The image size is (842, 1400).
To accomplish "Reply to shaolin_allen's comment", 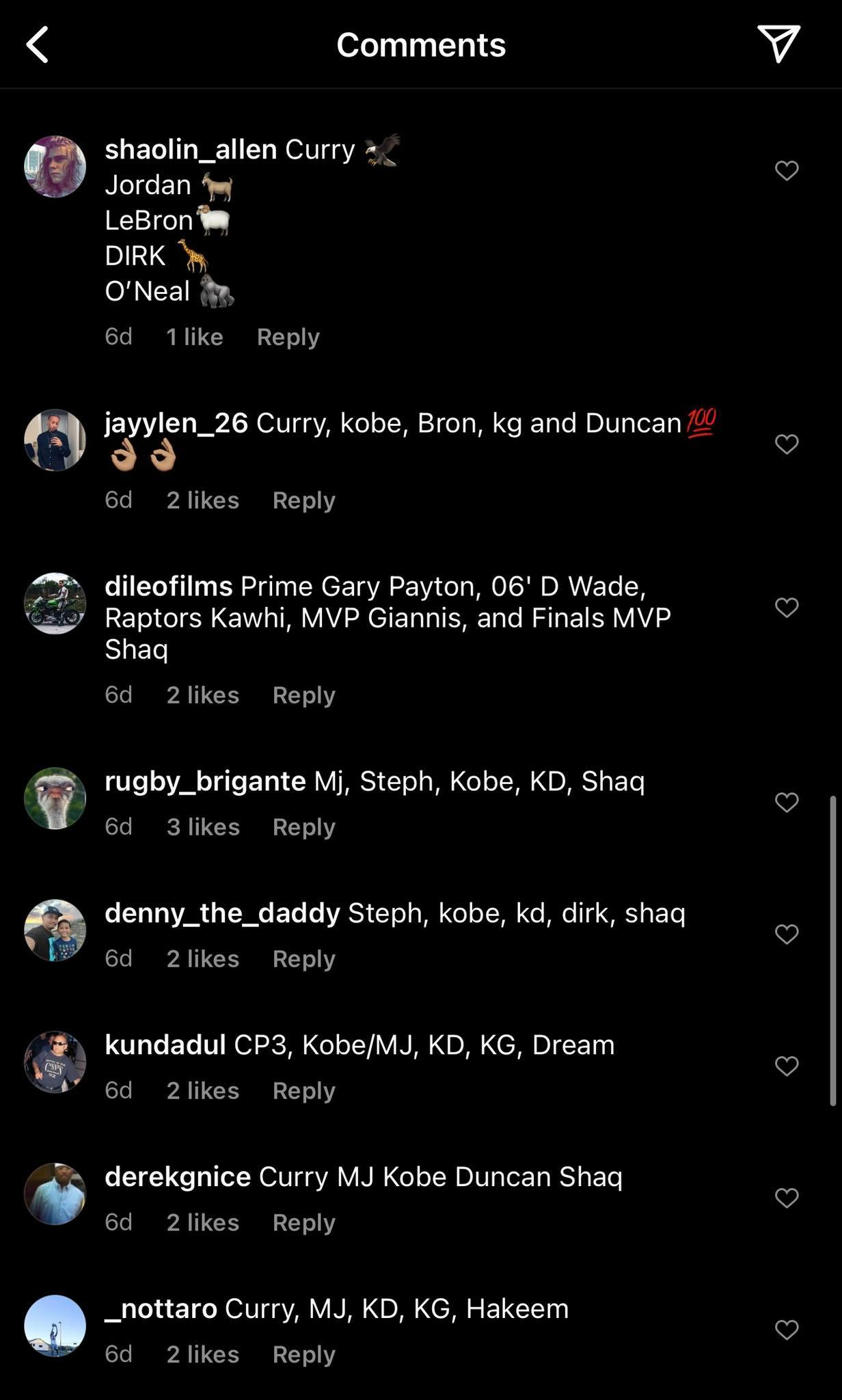I will [288, 337].
